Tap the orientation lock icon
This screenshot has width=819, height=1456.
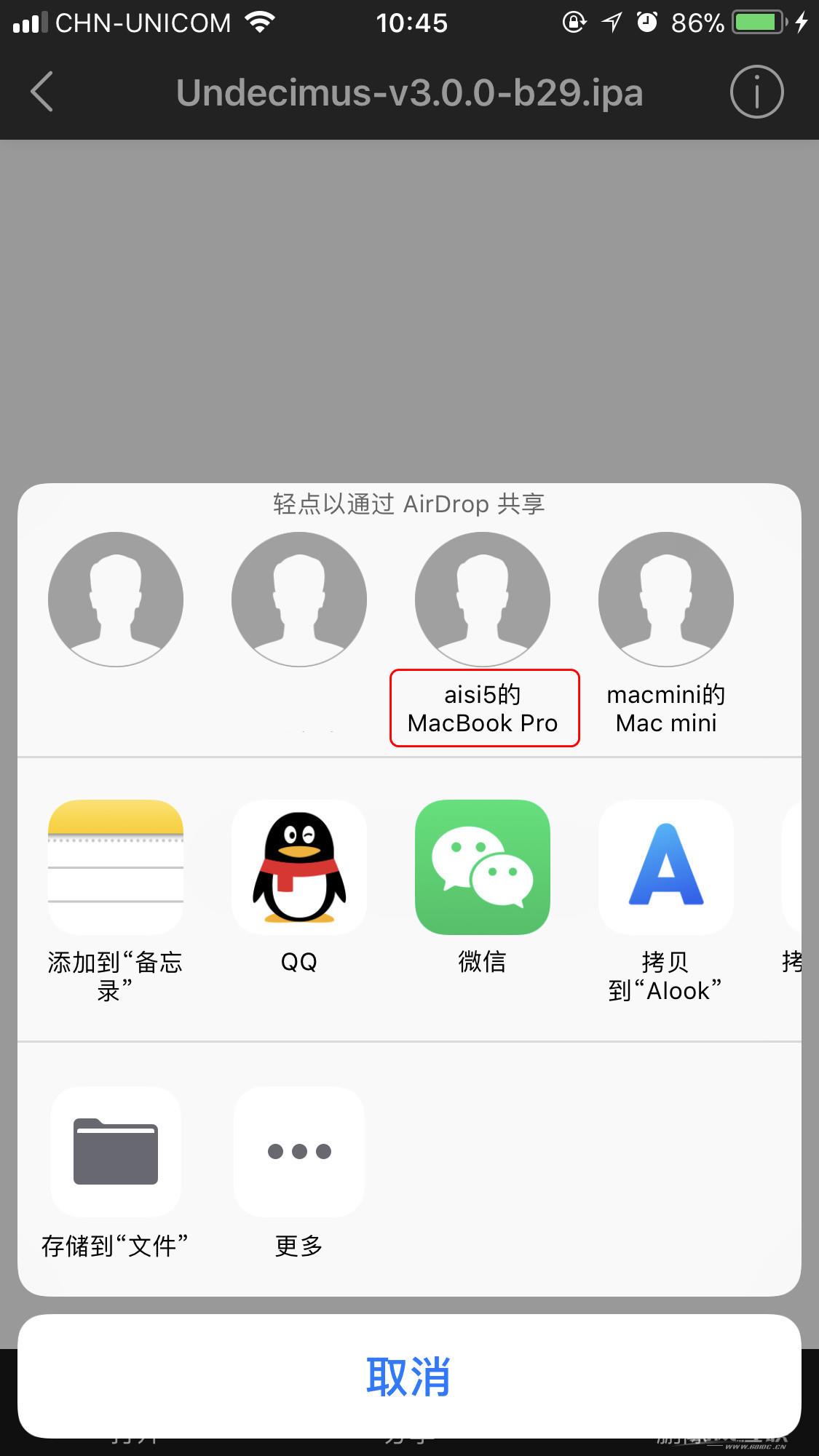click(574, 23)
